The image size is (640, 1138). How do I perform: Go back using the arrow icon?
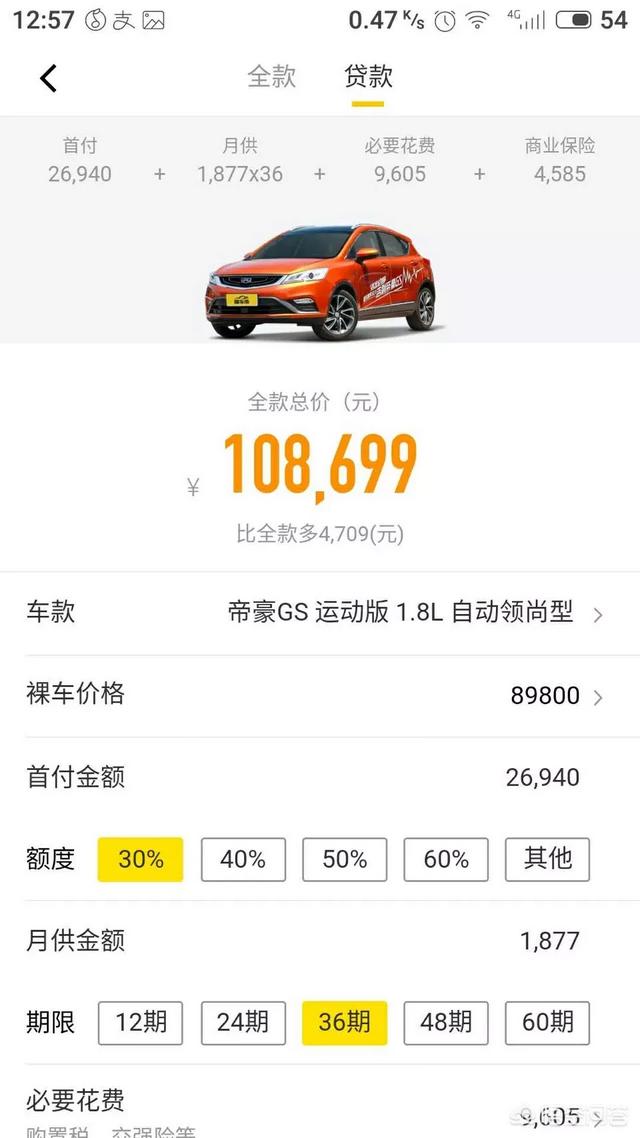coord(48,77)
